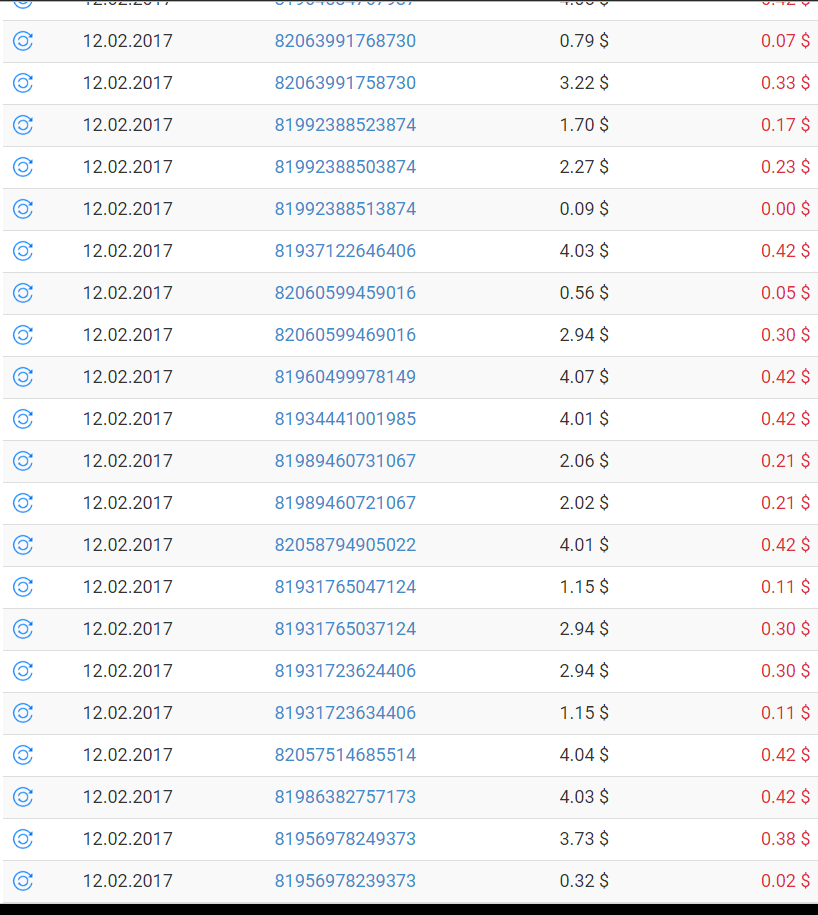View order 82057514685514 details
The image size is (818, 915).
(345, 755)
